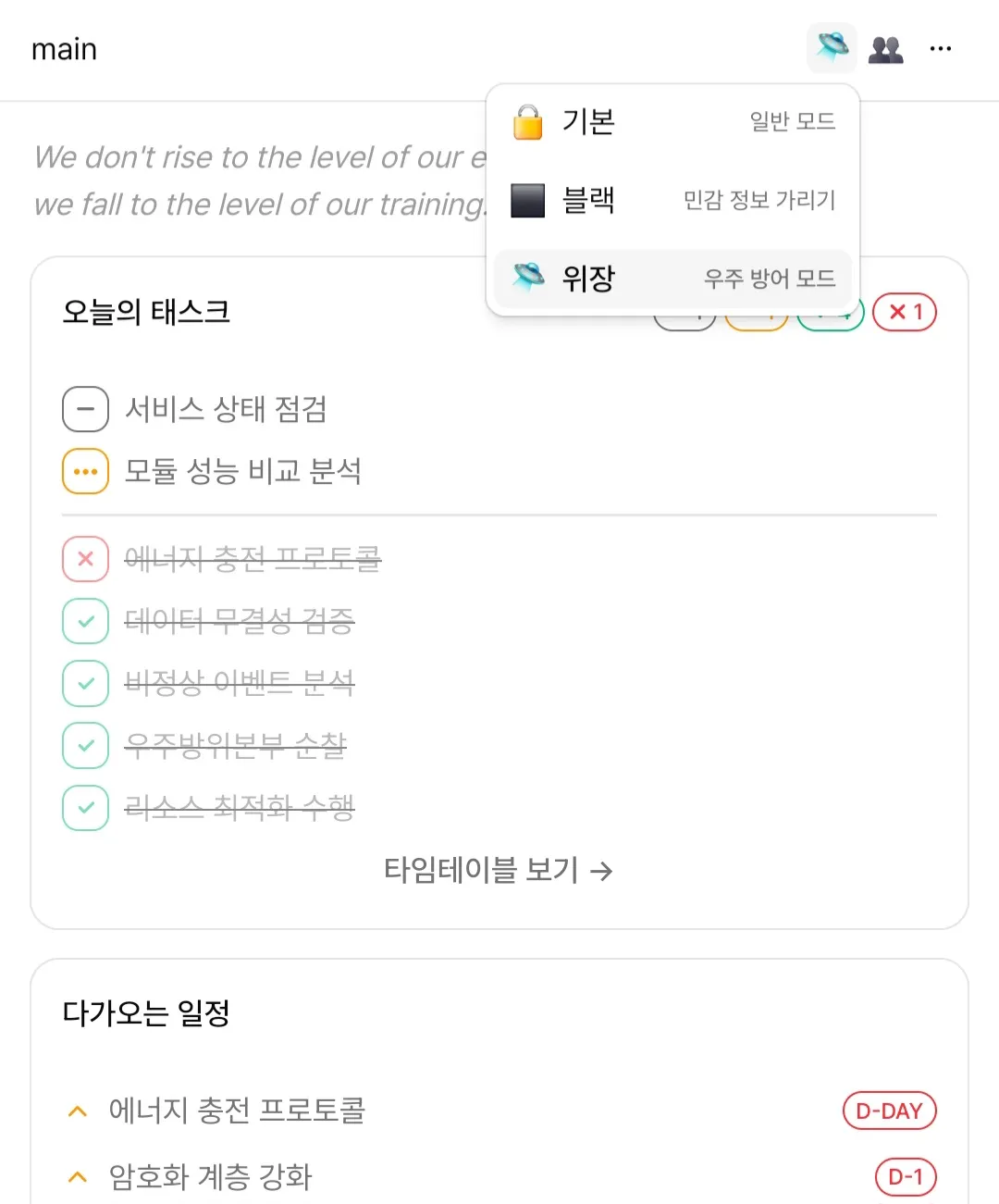Select 위장 우주 방어 모드
The height and width of the screenshot is (1204, 999).
pos(672,278)
